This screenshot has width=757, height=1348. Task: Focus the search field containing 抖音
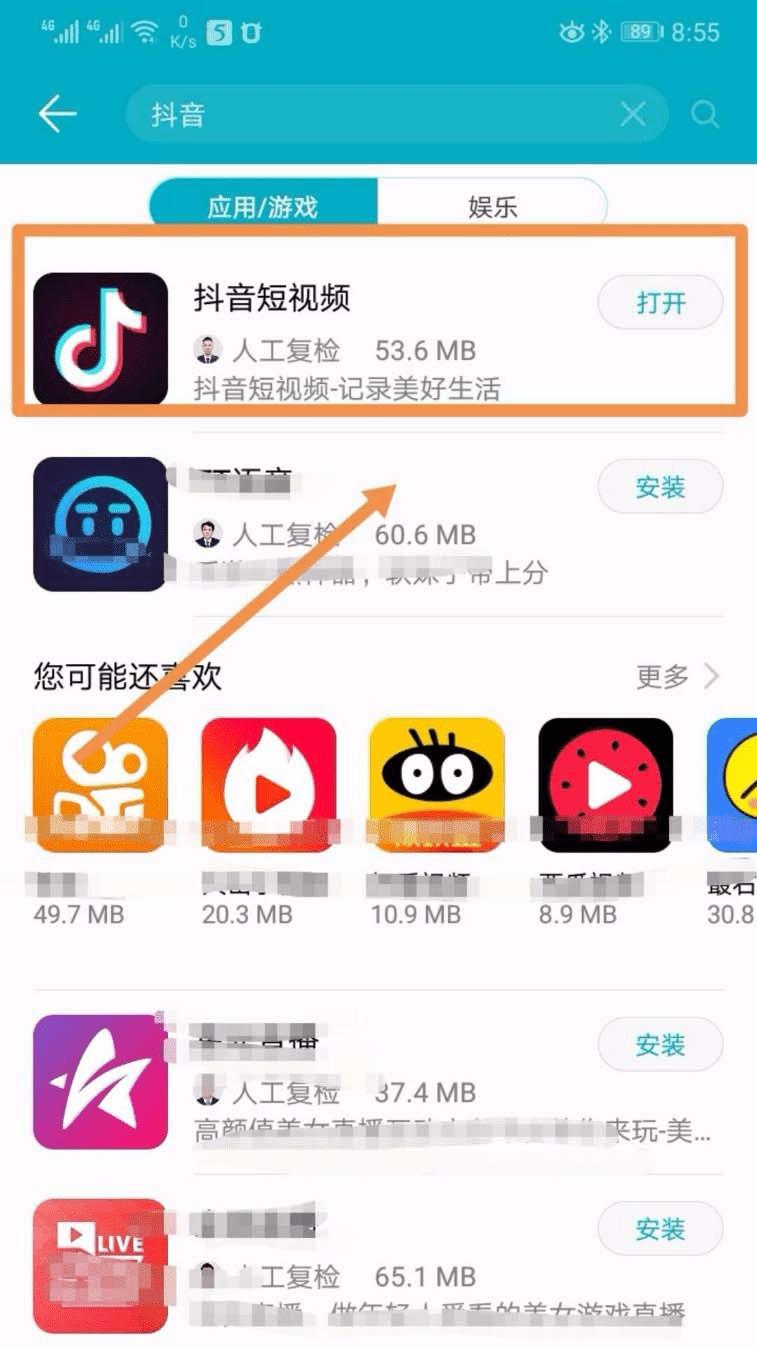[x=380, y=114]
